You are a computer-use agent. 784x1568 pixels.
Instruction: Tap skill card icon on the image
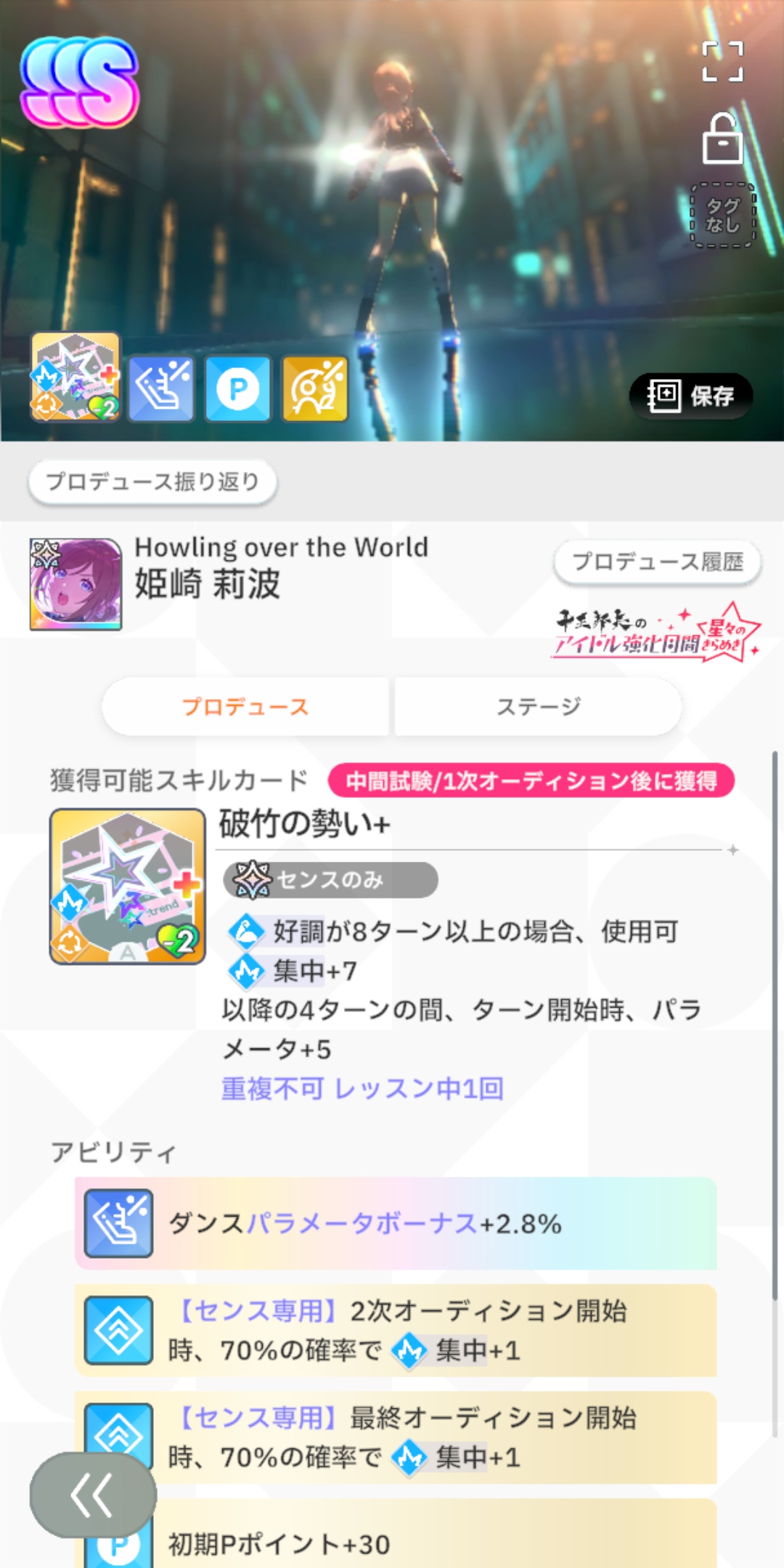[75, 377]
